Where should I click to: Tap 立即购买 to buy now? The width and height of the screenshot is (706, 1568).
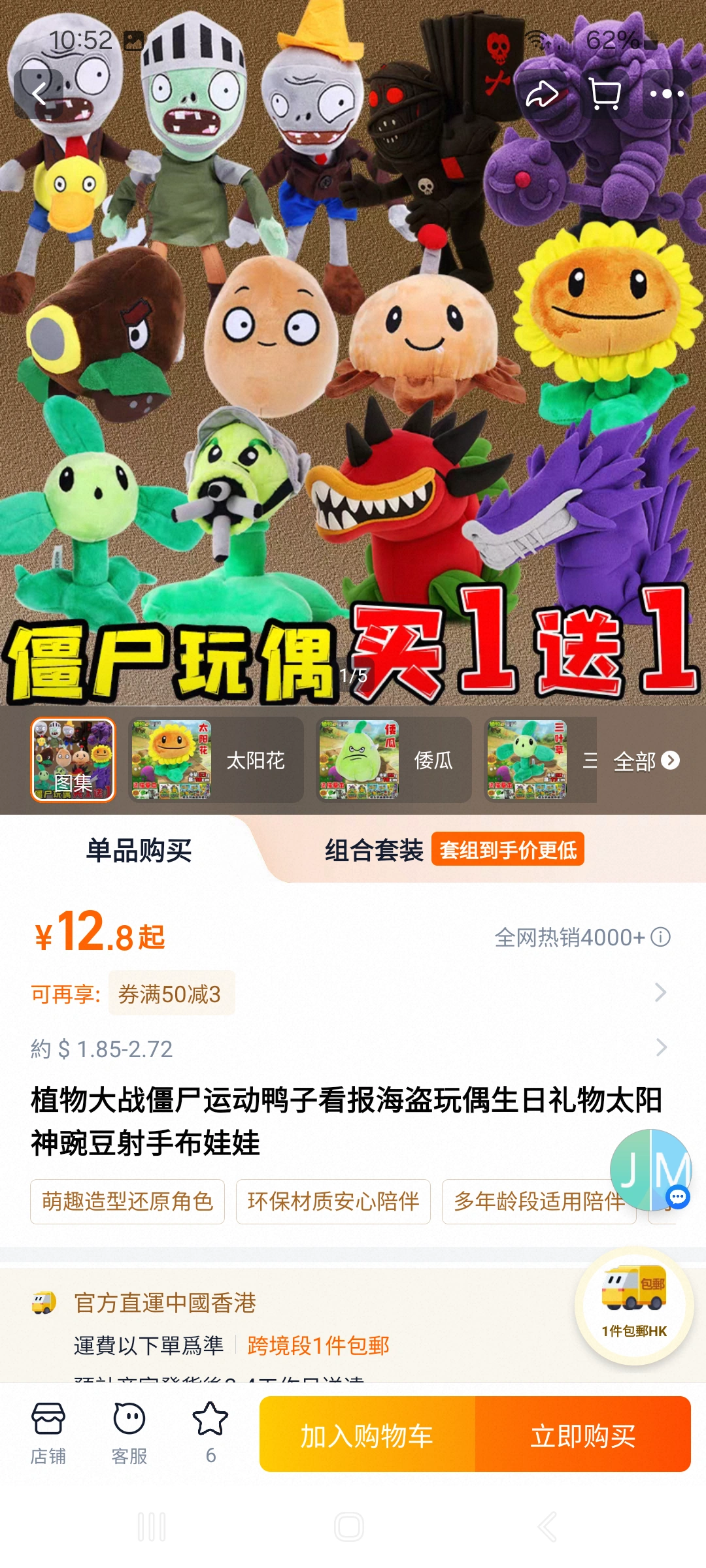pyautogui.click(x=582, y=1435)
